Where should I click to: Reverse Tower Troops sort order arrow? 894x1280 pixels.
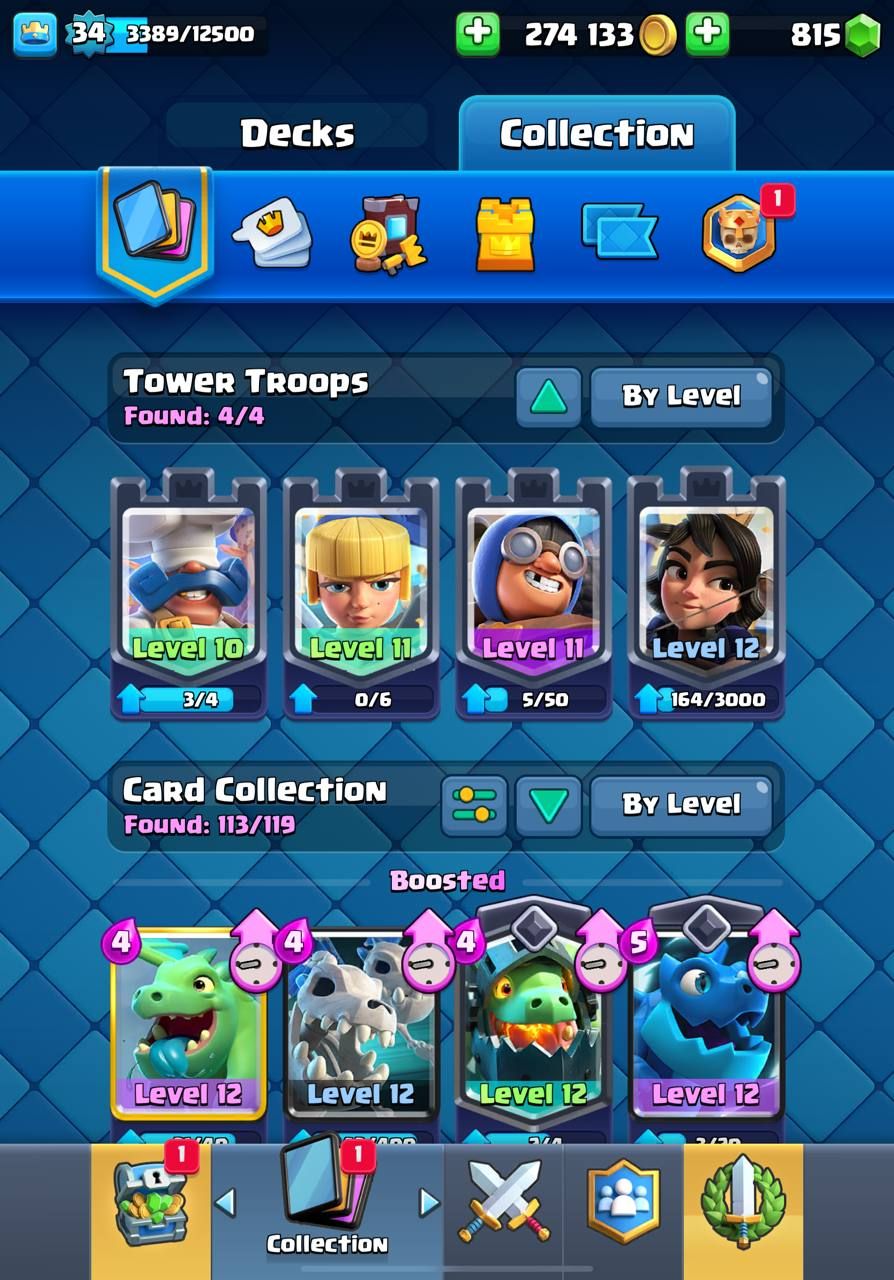click(548, 397)
